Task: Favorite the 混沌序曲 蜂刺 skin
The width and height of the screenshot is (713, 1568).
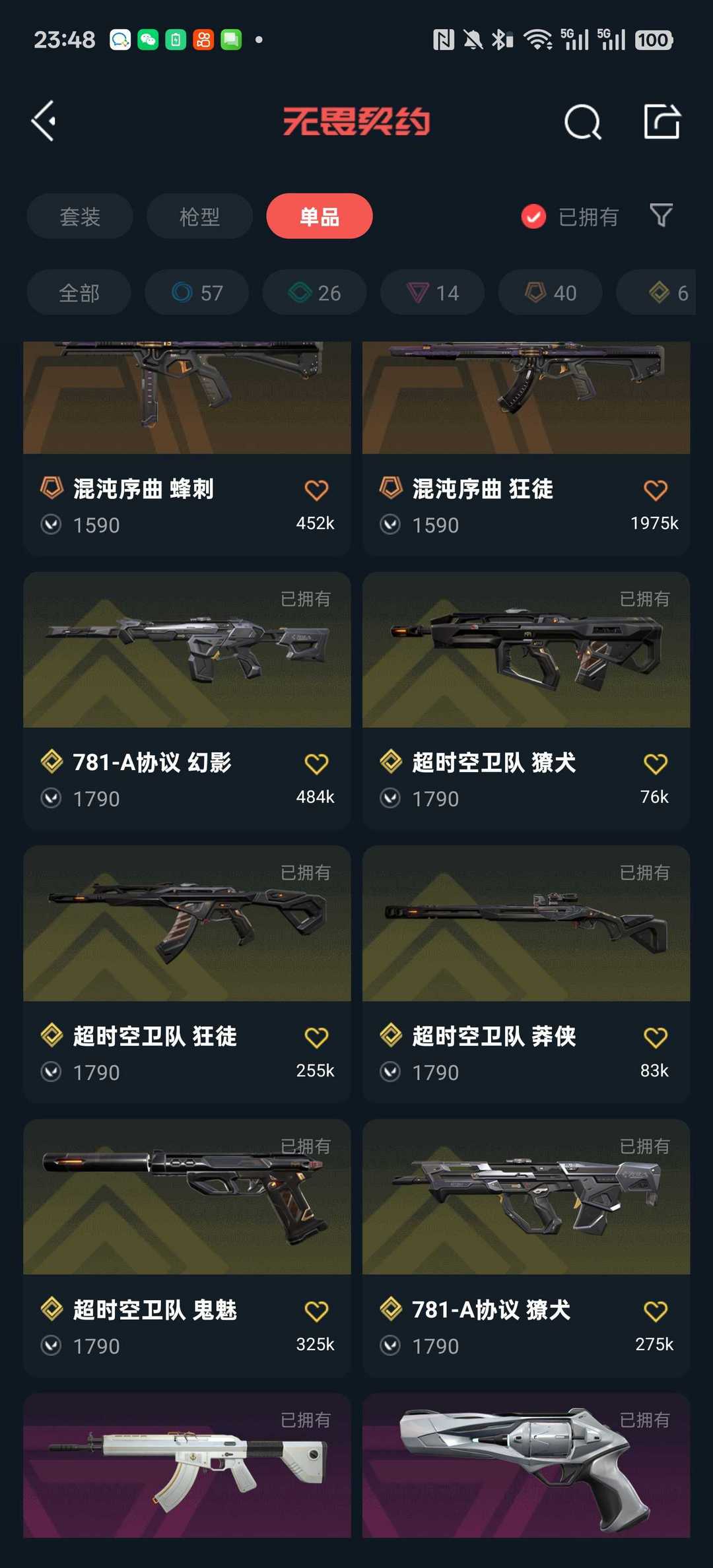Action: (x=316, y=489)
